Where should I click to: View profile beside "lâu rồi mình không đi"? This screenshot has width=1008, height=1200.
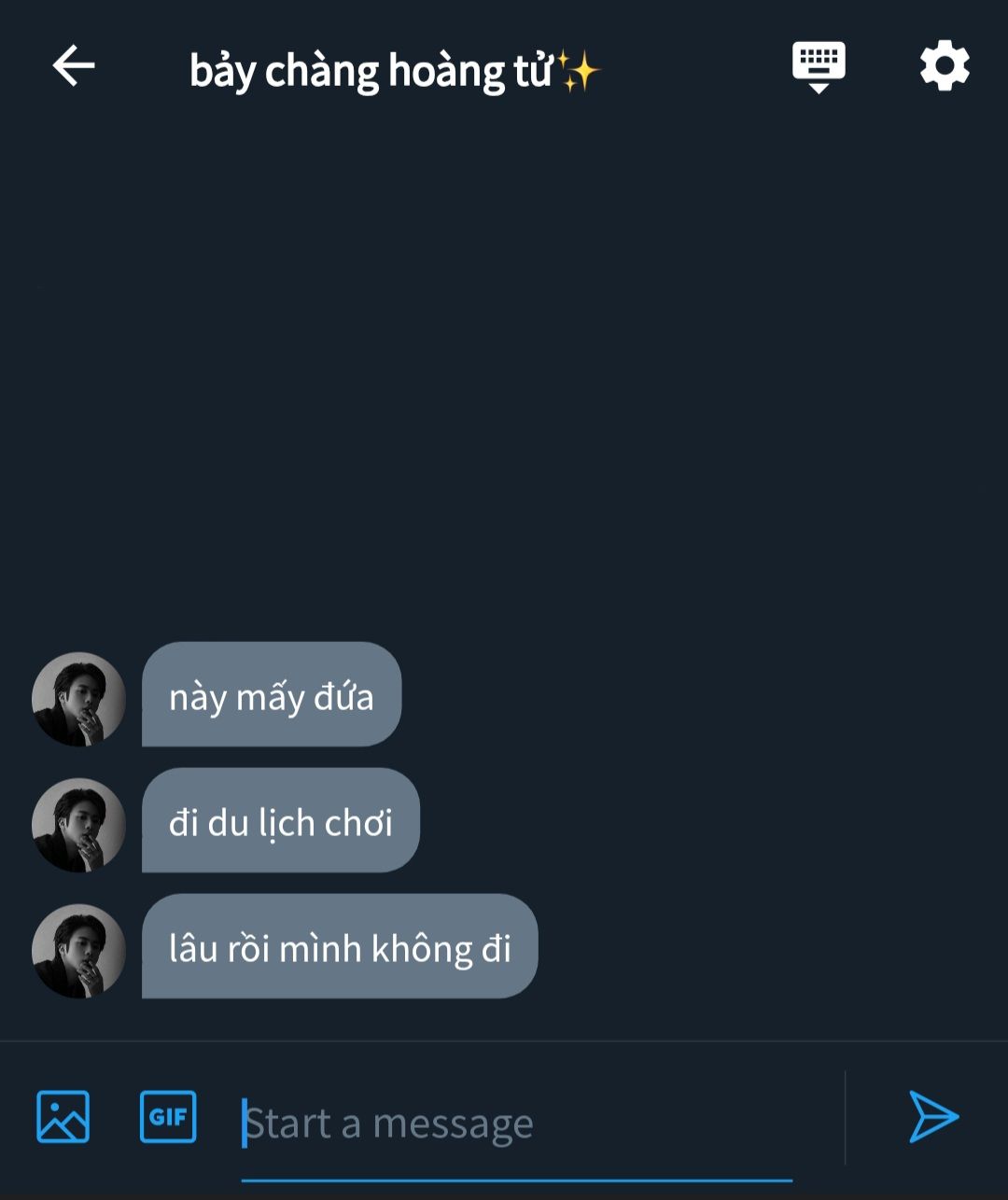tap(78, 951)
